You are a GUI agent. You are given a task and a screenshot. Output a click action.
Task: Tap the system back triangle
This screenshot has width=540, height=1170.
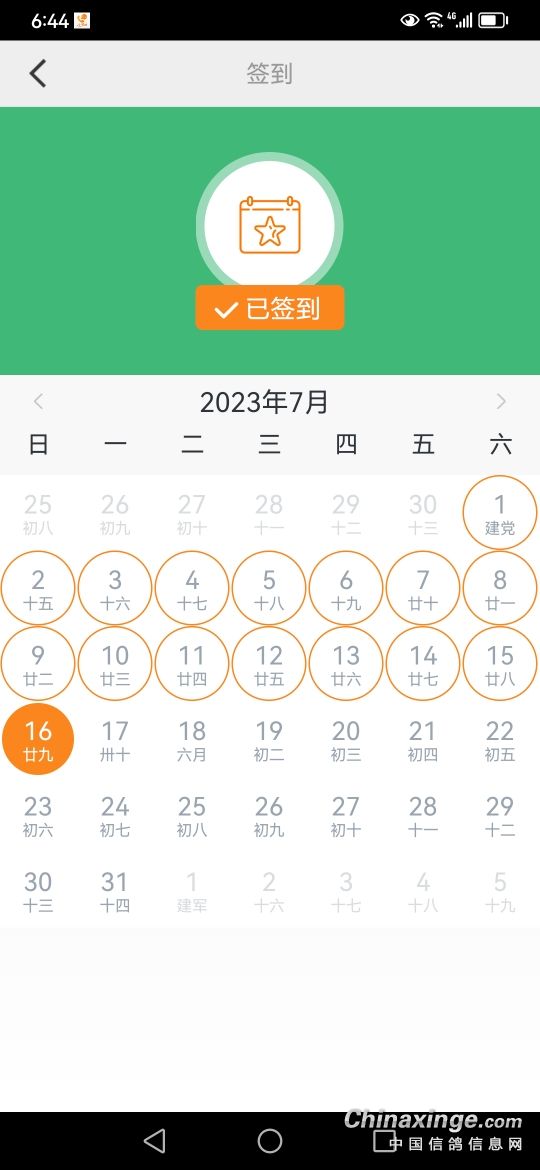(x=154, y=1140)
